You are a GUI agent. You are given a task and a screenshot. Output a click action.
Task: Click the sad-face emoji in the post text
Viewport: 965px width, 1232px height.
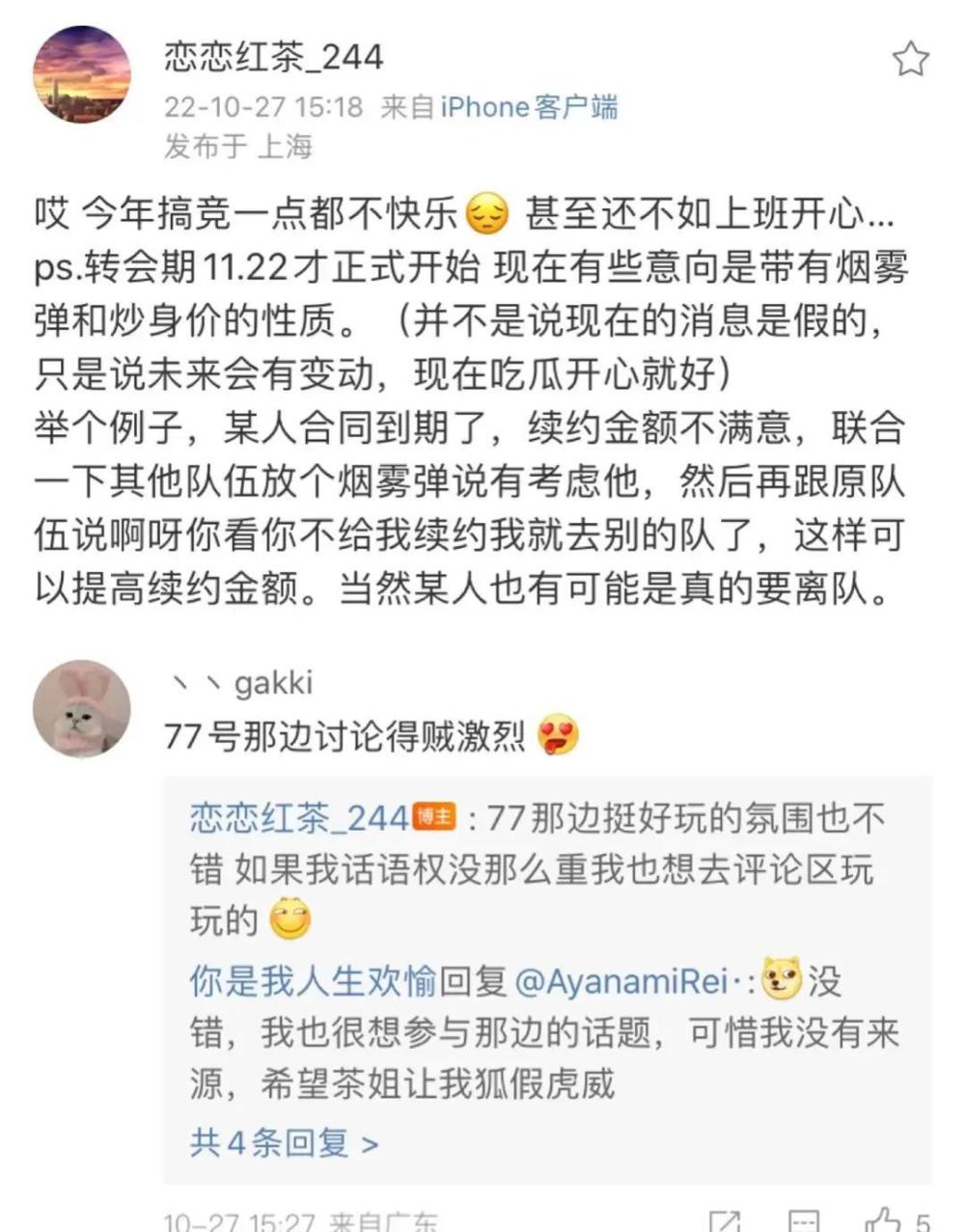click(x=487, y=214)
